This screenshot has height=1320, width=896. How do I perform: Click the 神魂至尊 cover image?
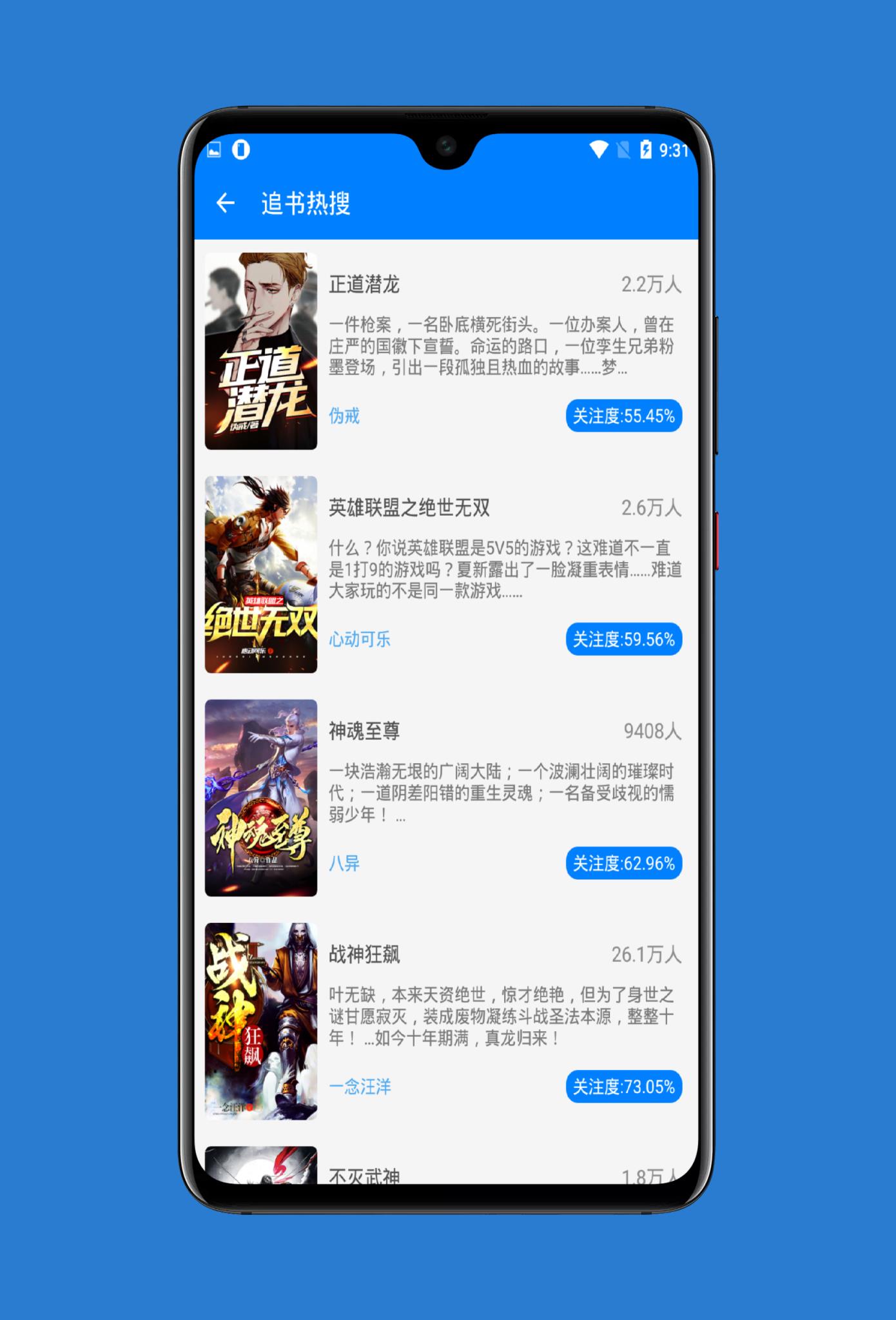[260, 799]
